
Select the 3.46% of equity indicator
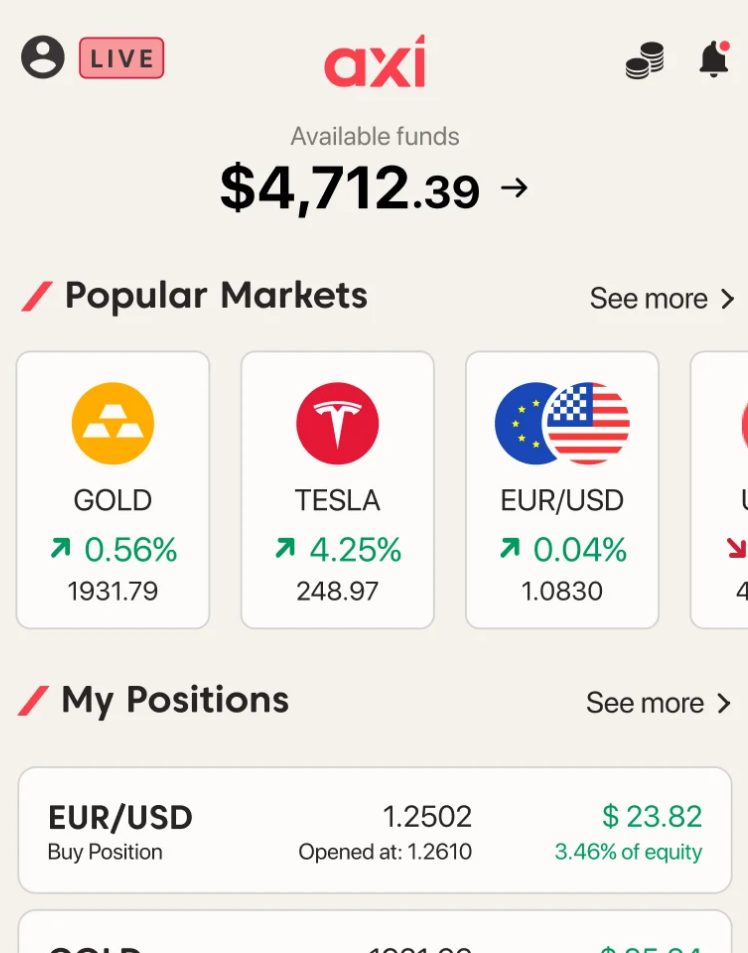629,852
